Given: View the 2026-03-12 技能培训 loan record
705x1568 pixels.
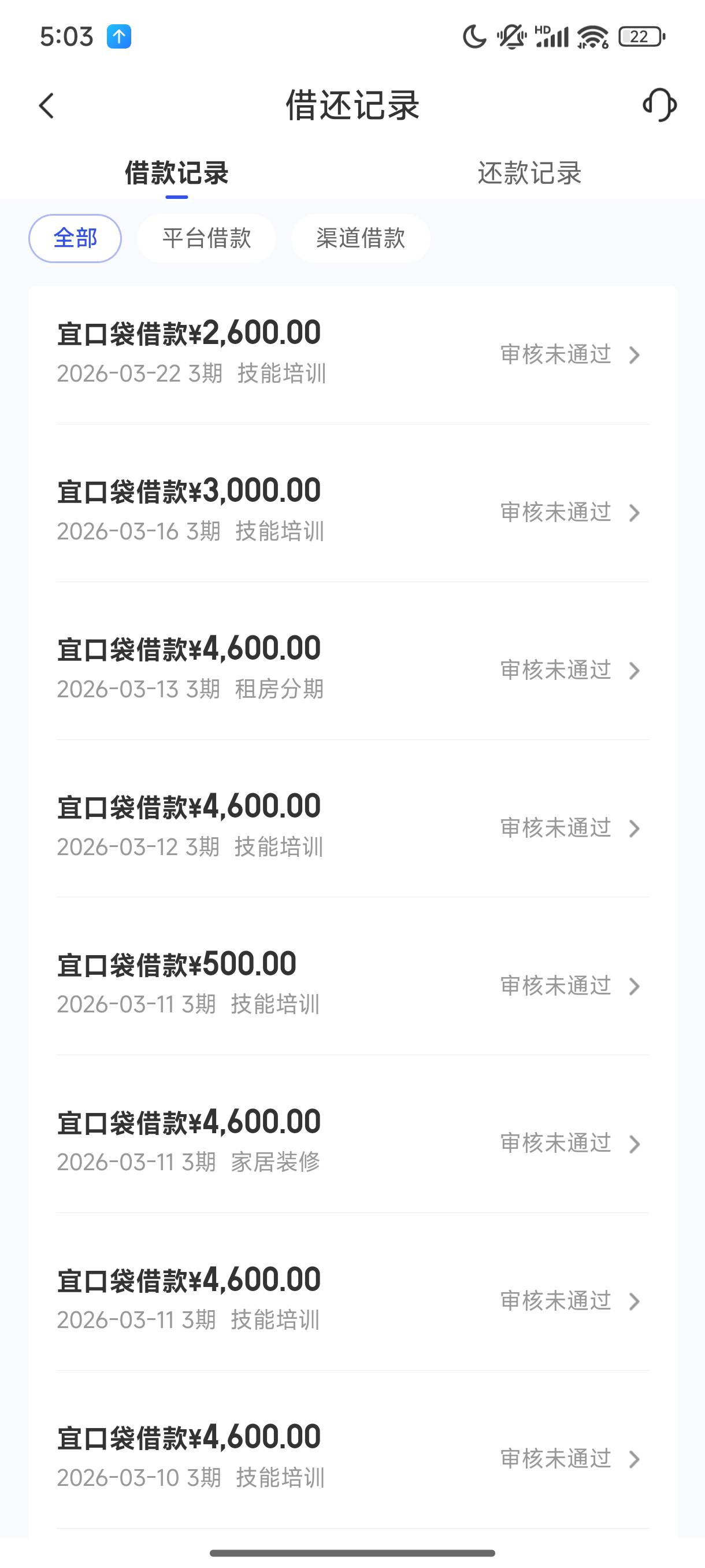Looking at the screenshot, I should pyautogui.click(x=352, y=827).
